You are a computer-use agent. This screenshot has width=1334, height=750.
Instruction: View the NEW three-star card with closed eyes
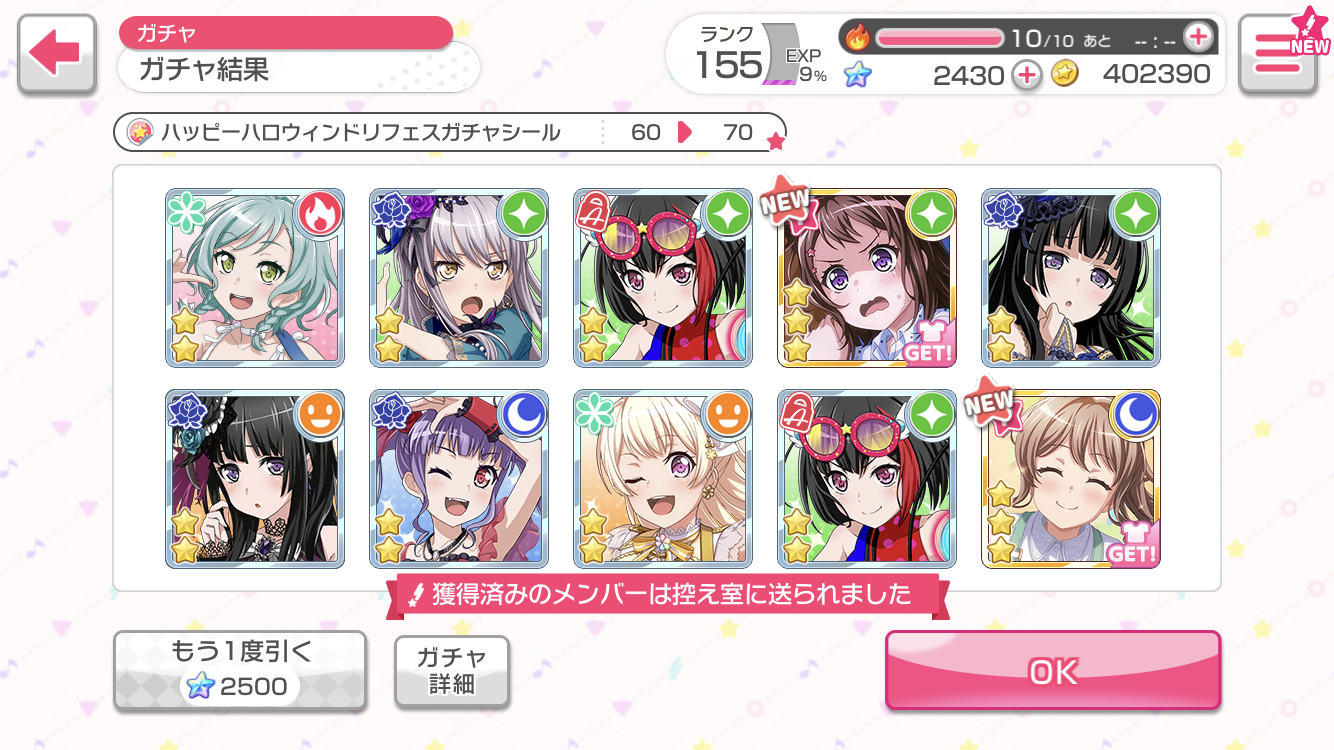click(1070, 479)
